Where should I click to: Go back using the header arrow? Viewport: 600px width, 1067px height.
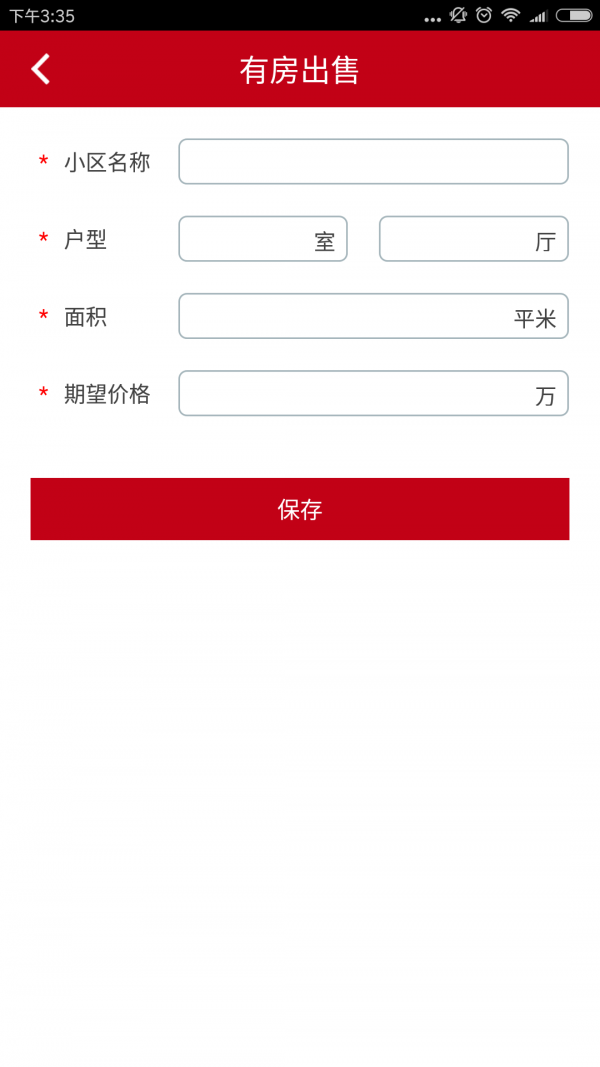point(40,69)
